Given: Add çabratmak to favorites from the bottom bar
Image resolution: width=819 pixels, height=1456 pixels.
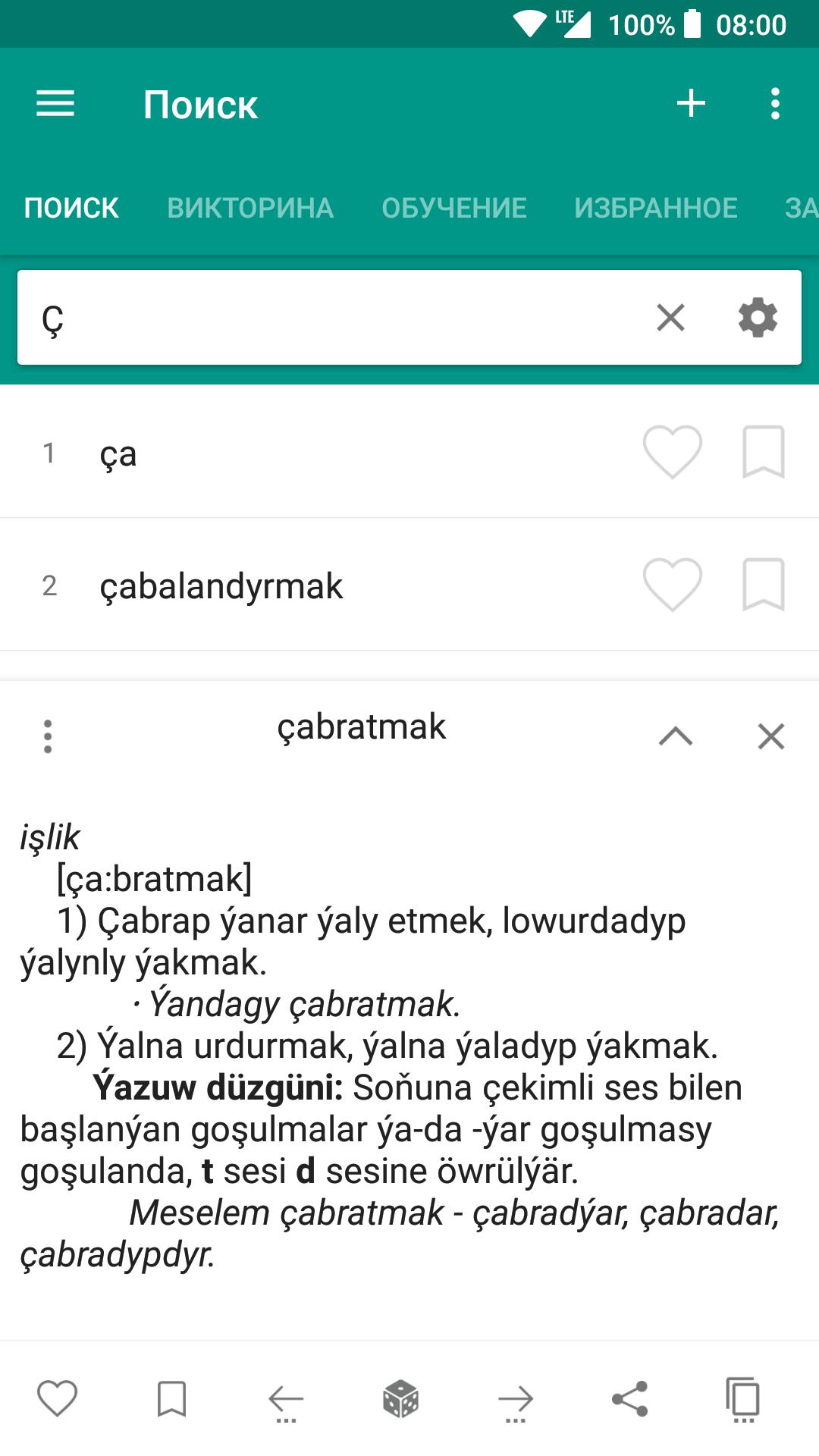Looking at the screenshot, I should (58, 1399).
